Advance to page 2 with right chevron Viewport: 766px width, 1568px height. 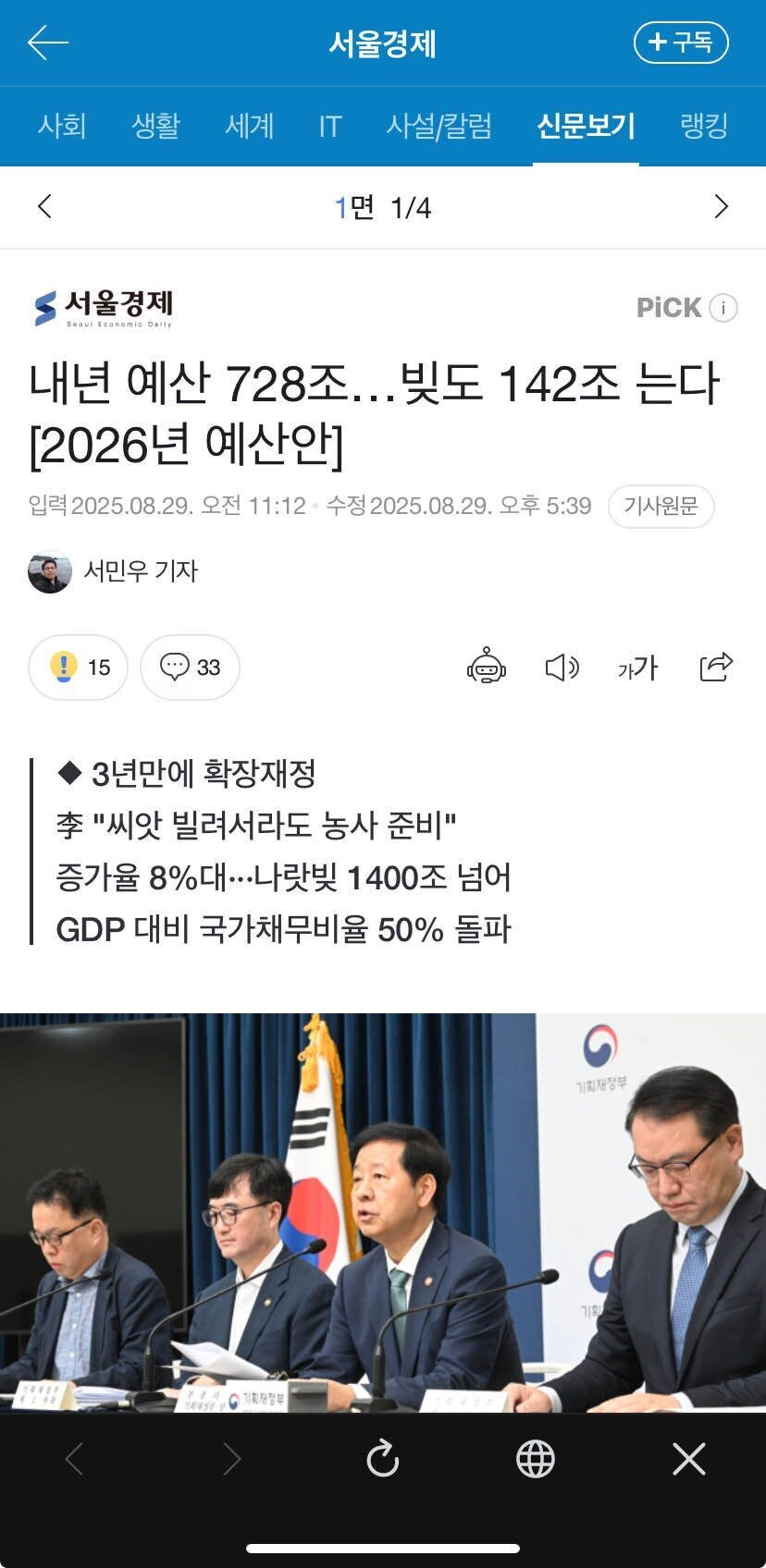coord(722,207)
